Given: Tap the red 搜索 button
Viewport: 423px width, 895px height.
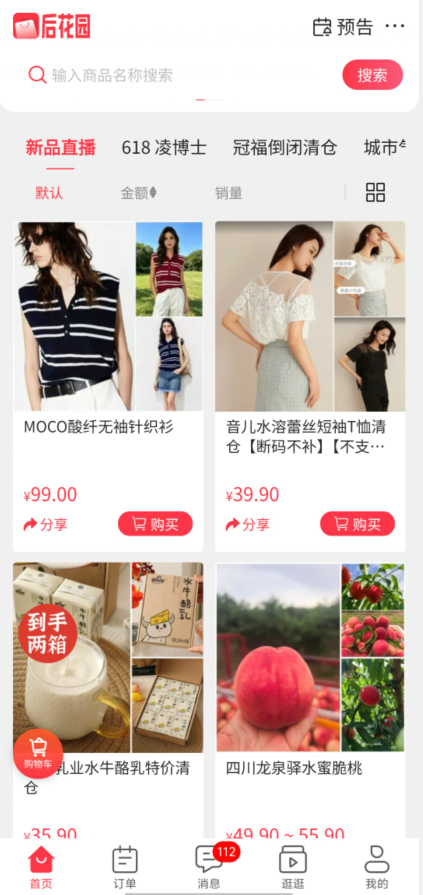Looking at the screenshot, I should point(372,75).
